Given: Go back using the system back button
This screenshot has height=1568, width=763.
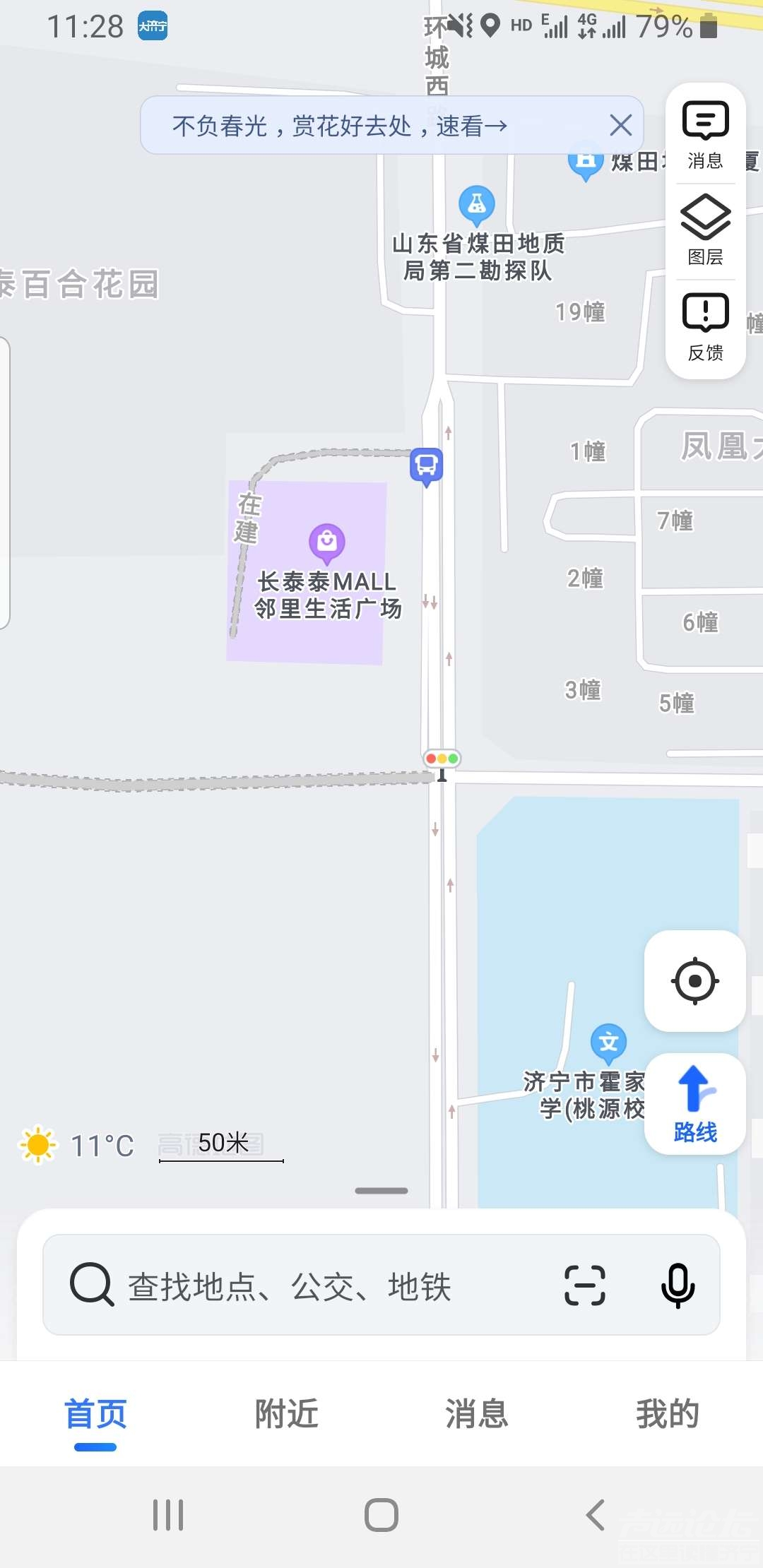Looking at the screenshot, I should tap(596, 1515).
